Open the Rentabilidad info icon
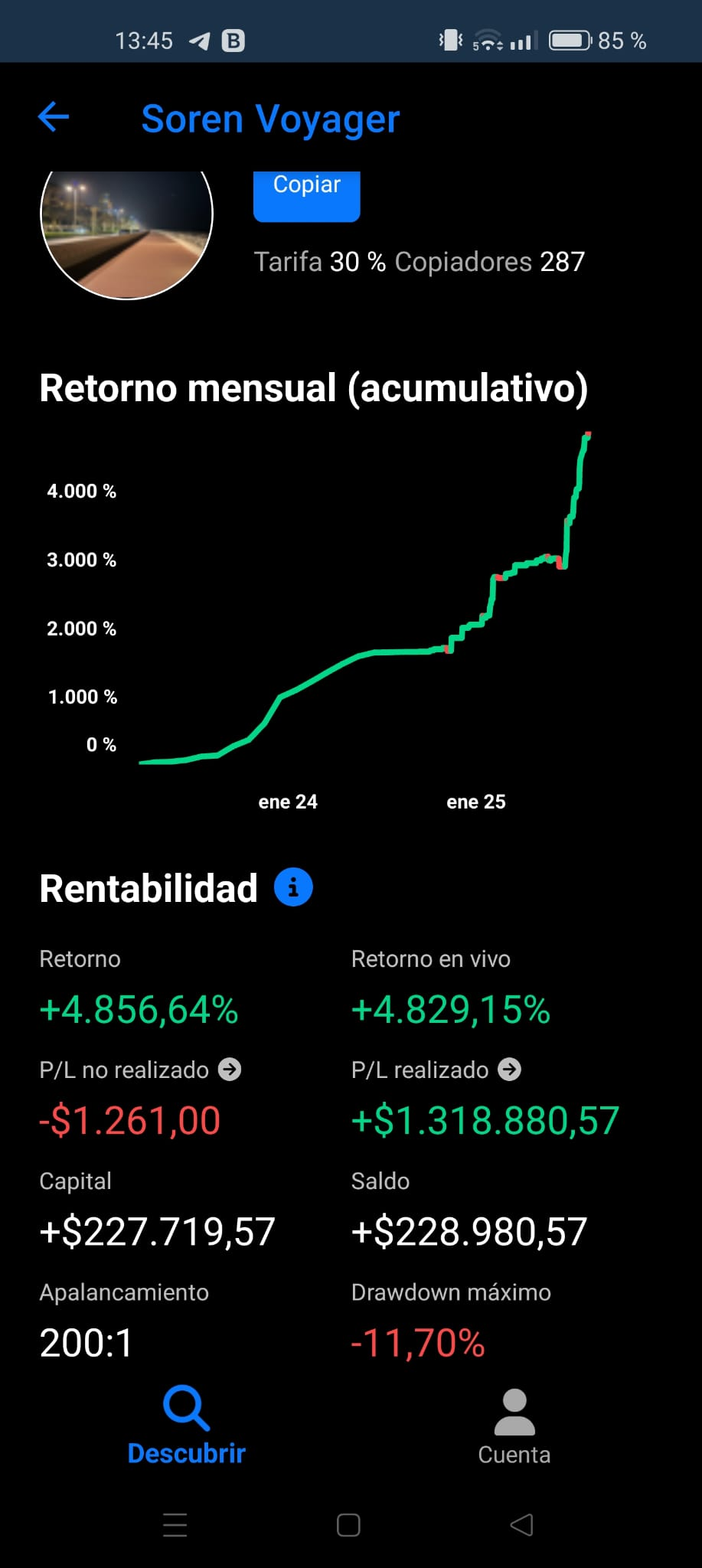Screen dimensions: 702x1568 click(293, 887)
